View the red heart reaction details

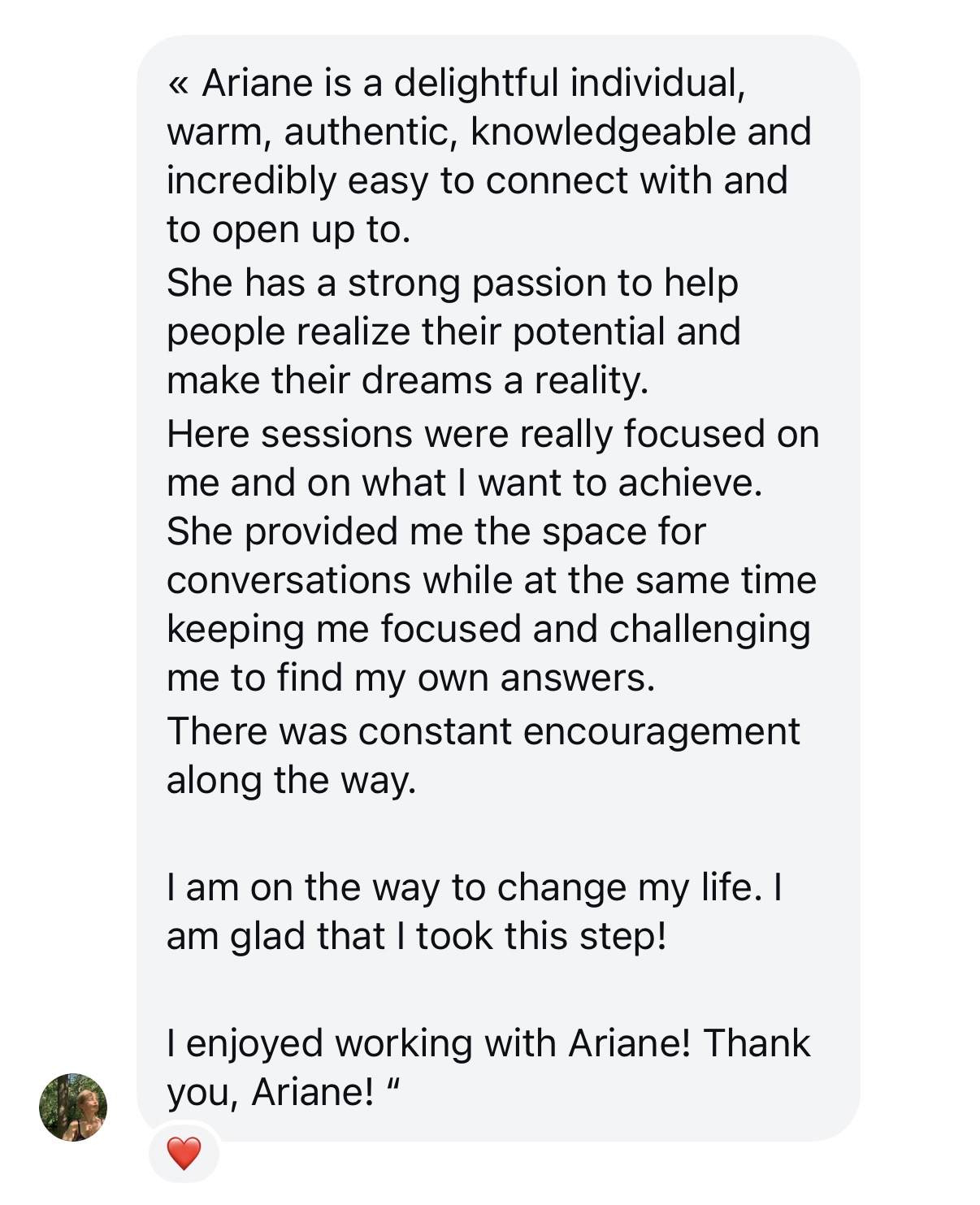coord(184,1153)
